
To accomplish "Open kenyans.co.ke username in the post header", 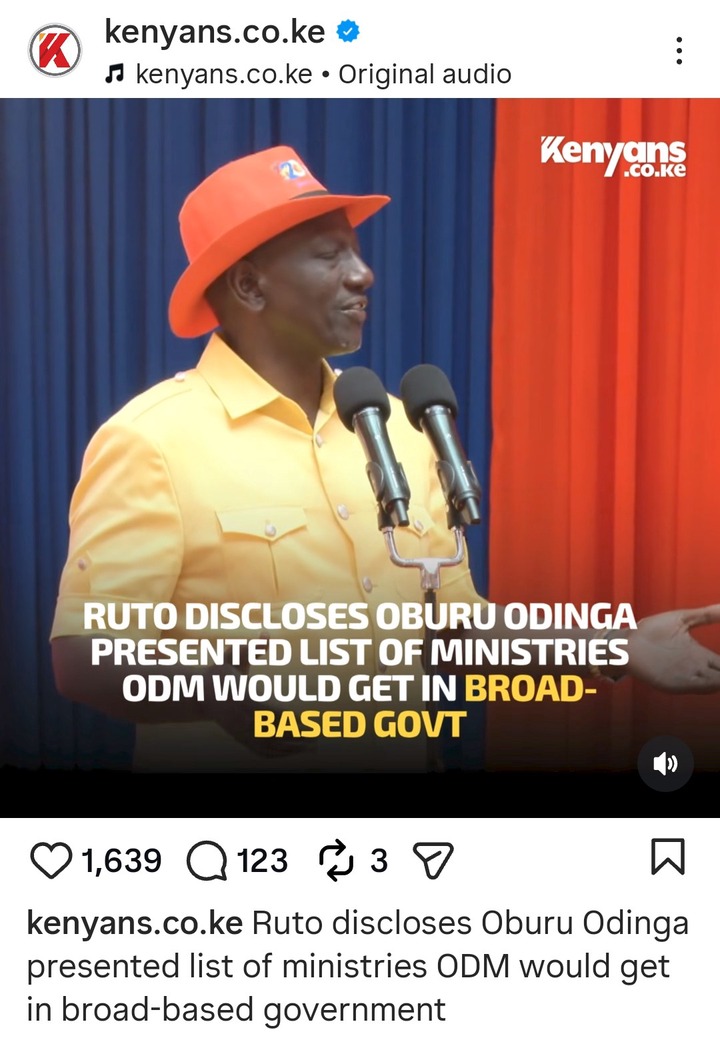I will click(215, 32).
